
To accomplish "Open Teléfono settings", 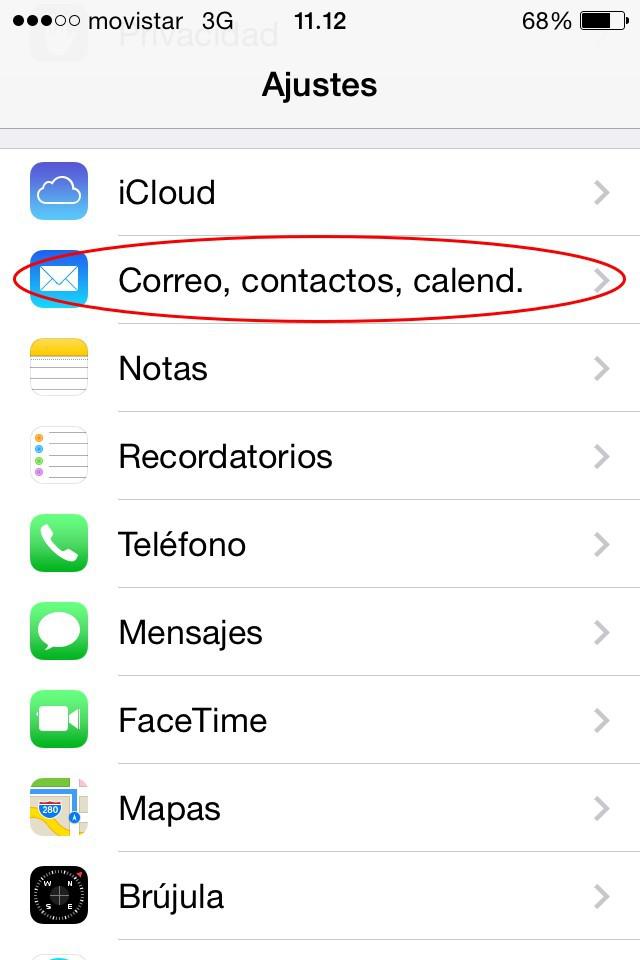I will pos(320,544).
